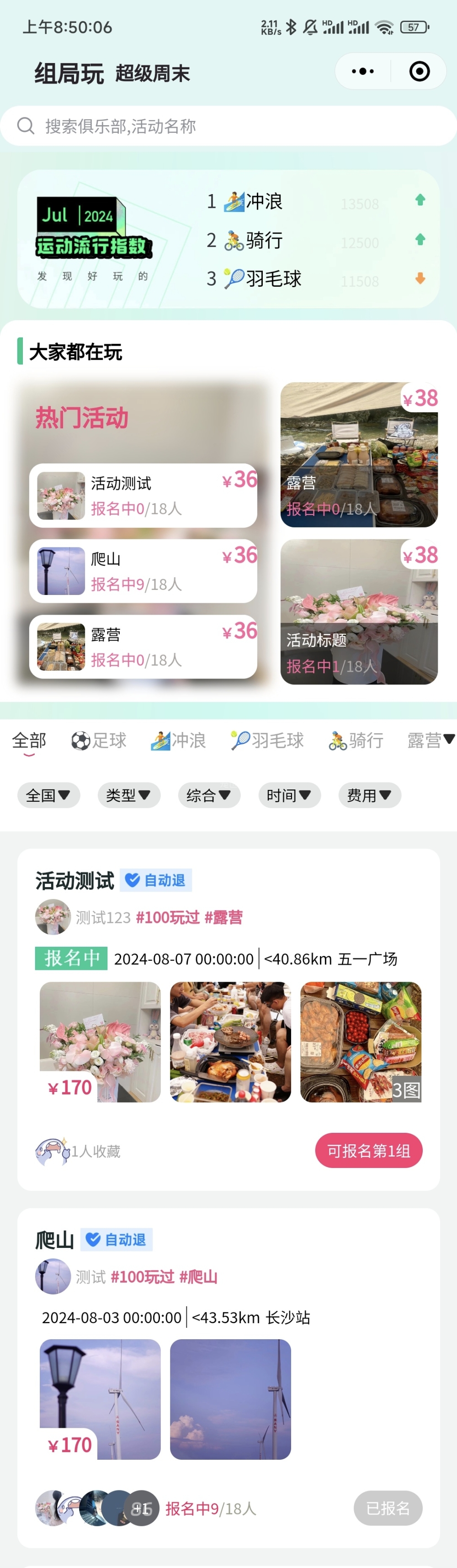
Task: Open the 活动测试 hot activity card
Action: (x=143, y=495)
